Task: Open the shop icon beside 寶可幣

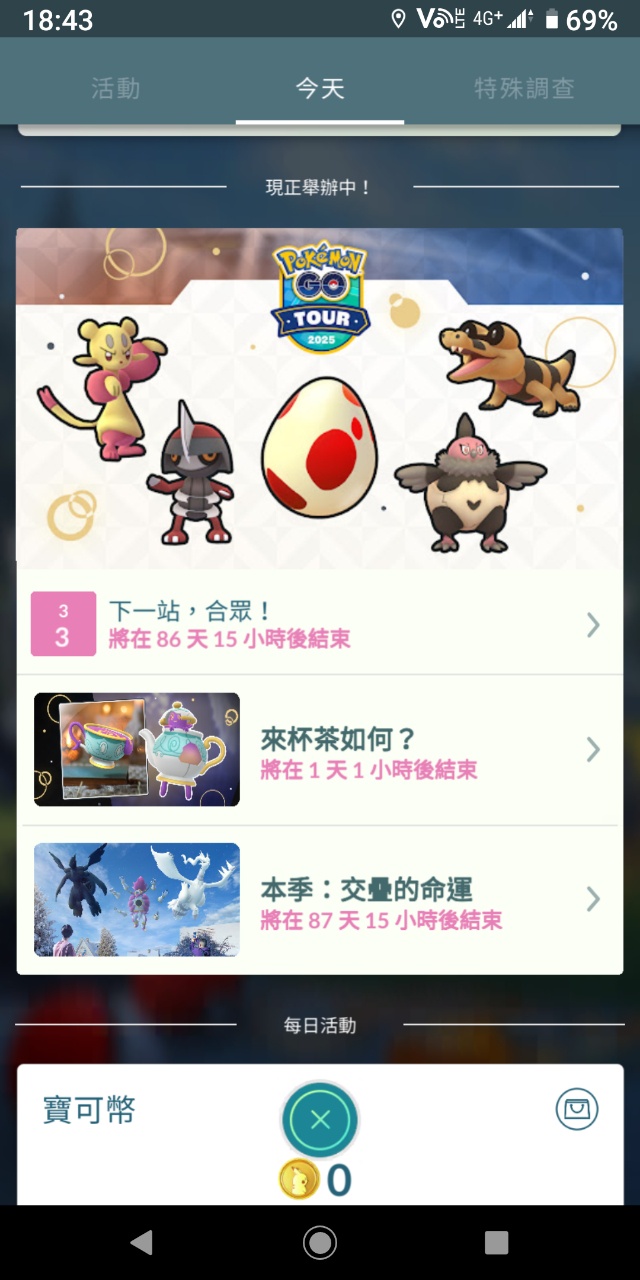Action: (x=577, y=1109)
